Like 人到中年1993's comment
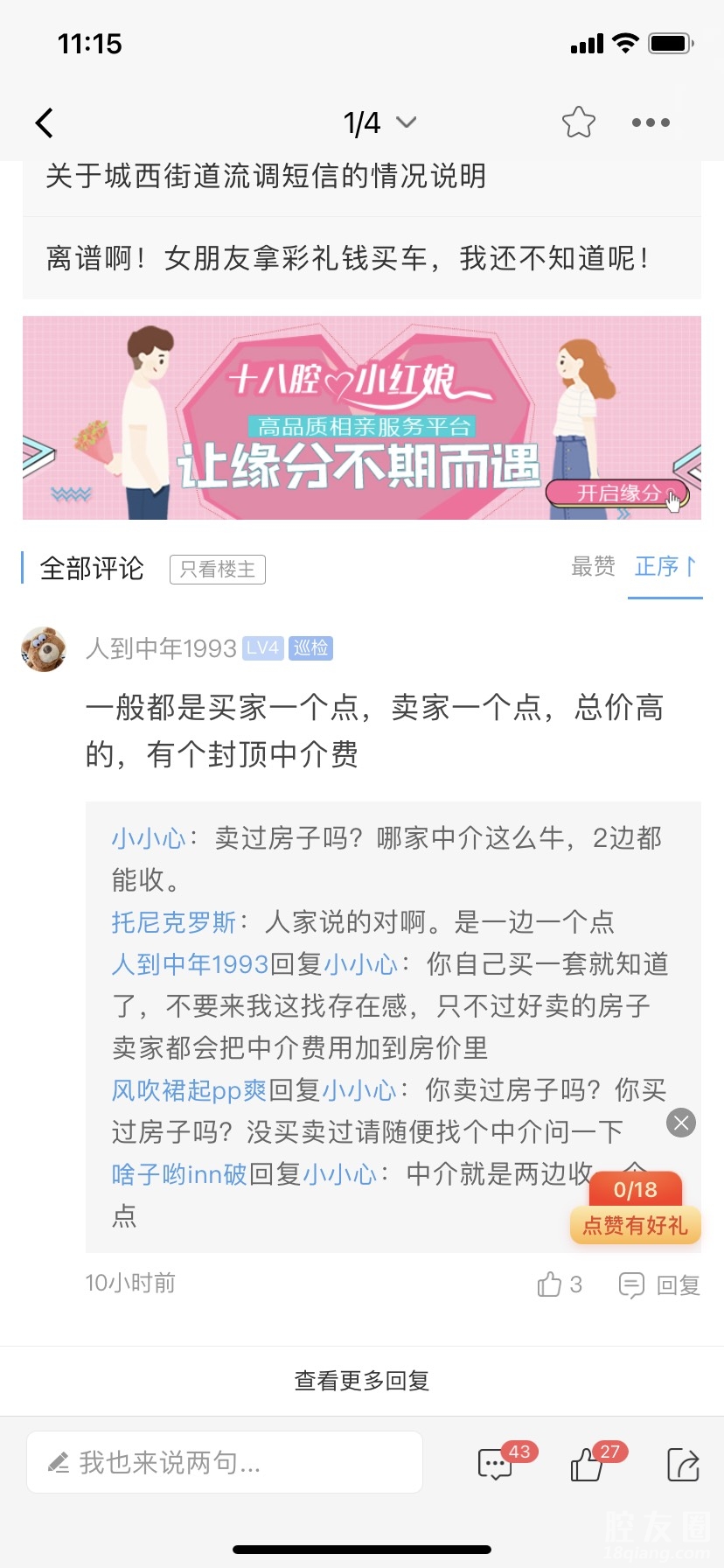Image resolution: width=724 pixels, height=1568 pixels. pos(559,1284)
